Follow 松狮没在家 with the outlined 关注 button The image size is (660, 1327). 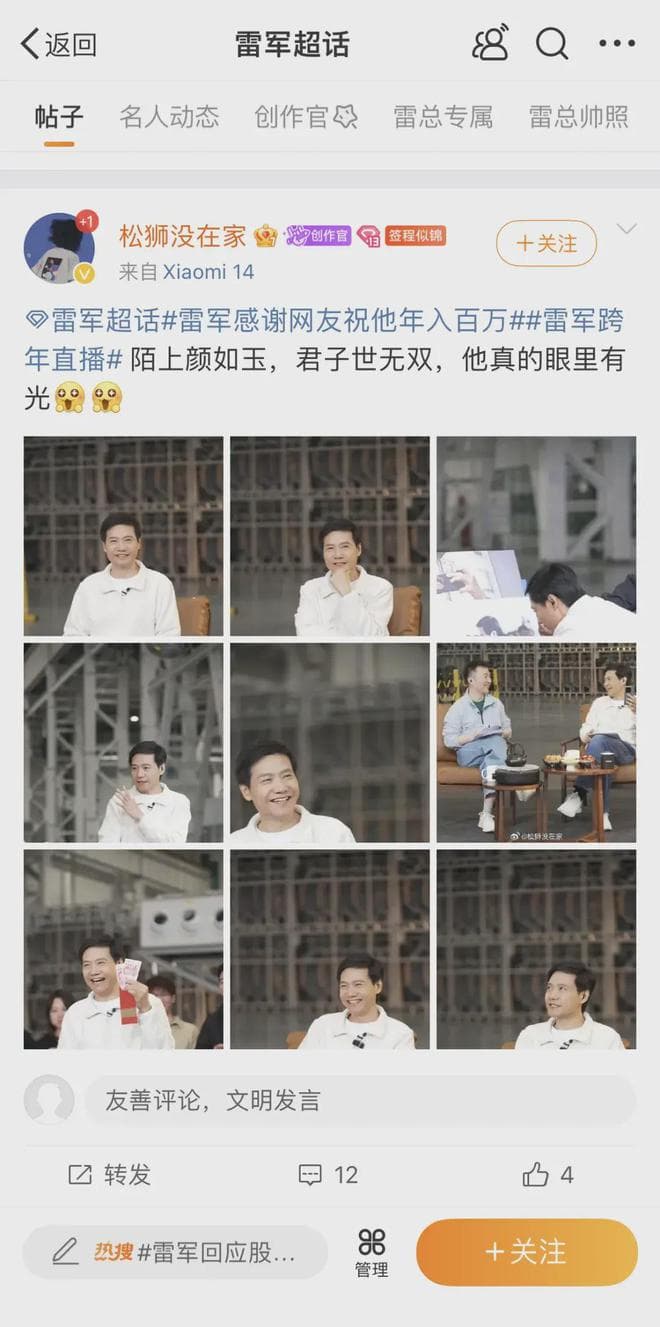click(x=546, y=243)
